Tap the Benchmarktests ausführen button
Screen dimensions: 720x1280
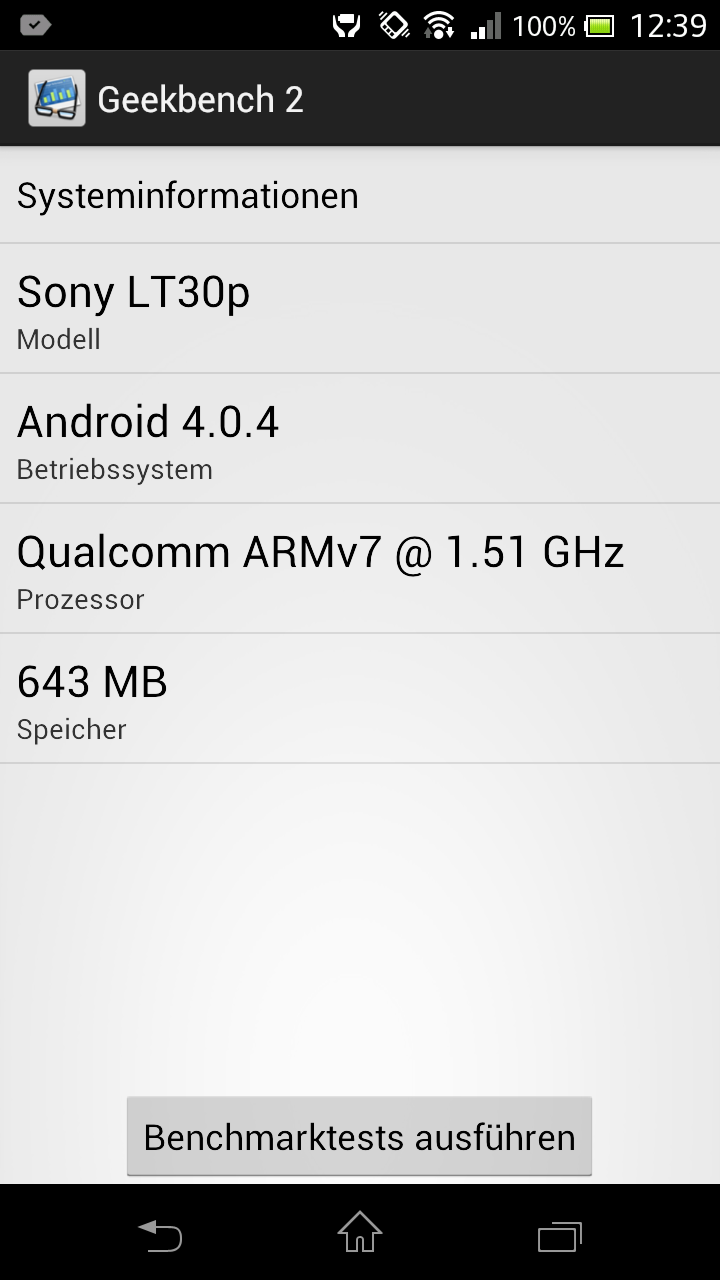[359, 1136]
